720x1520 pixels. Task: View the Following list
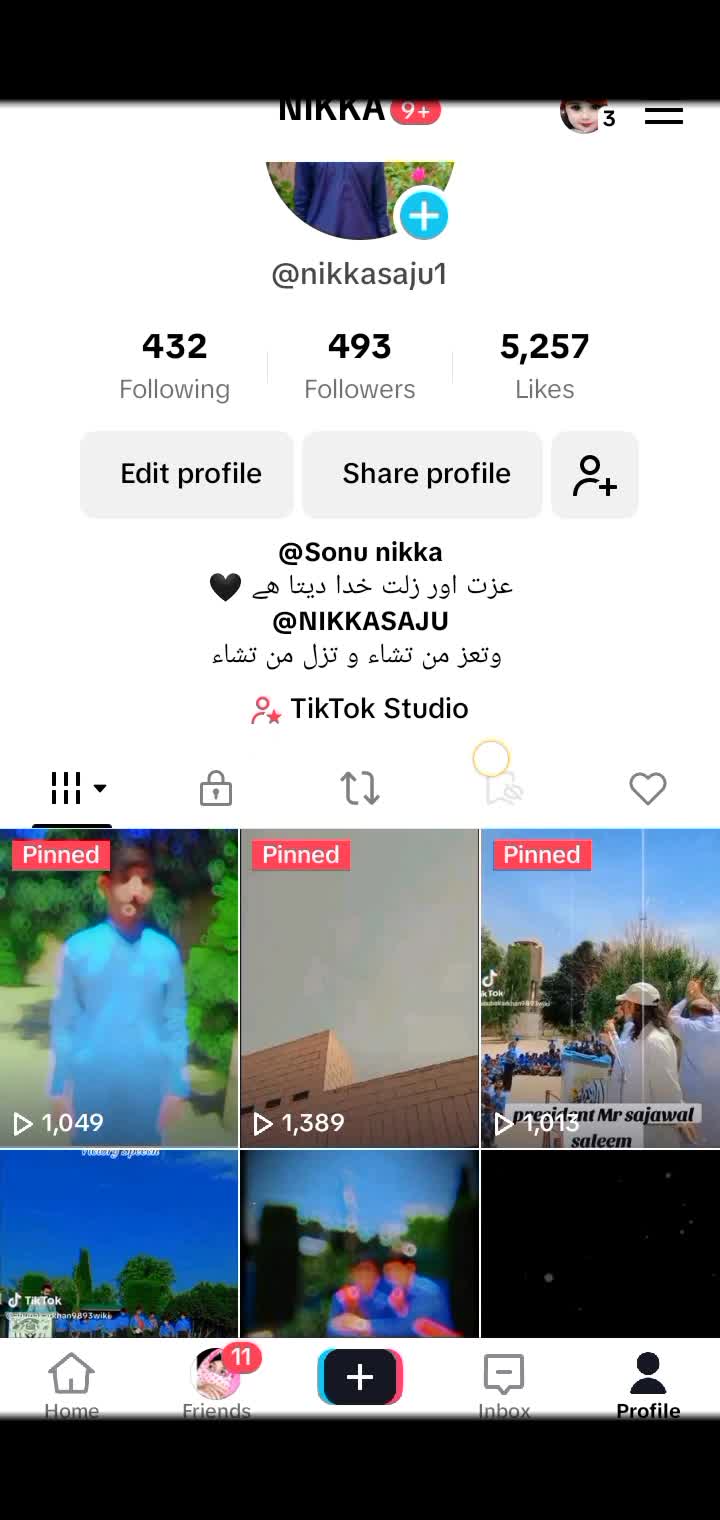pos(174,366)
